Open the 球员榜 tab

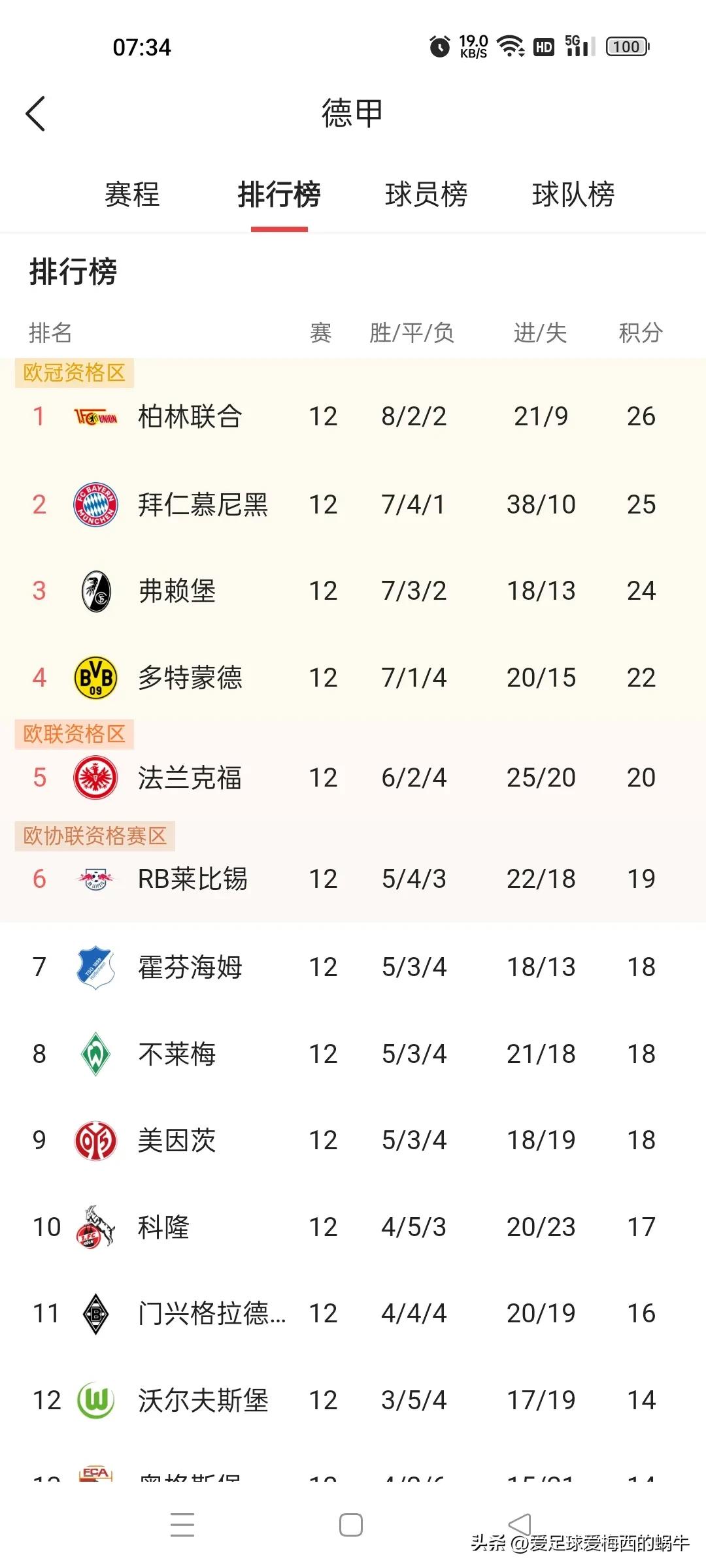[426, 195]
